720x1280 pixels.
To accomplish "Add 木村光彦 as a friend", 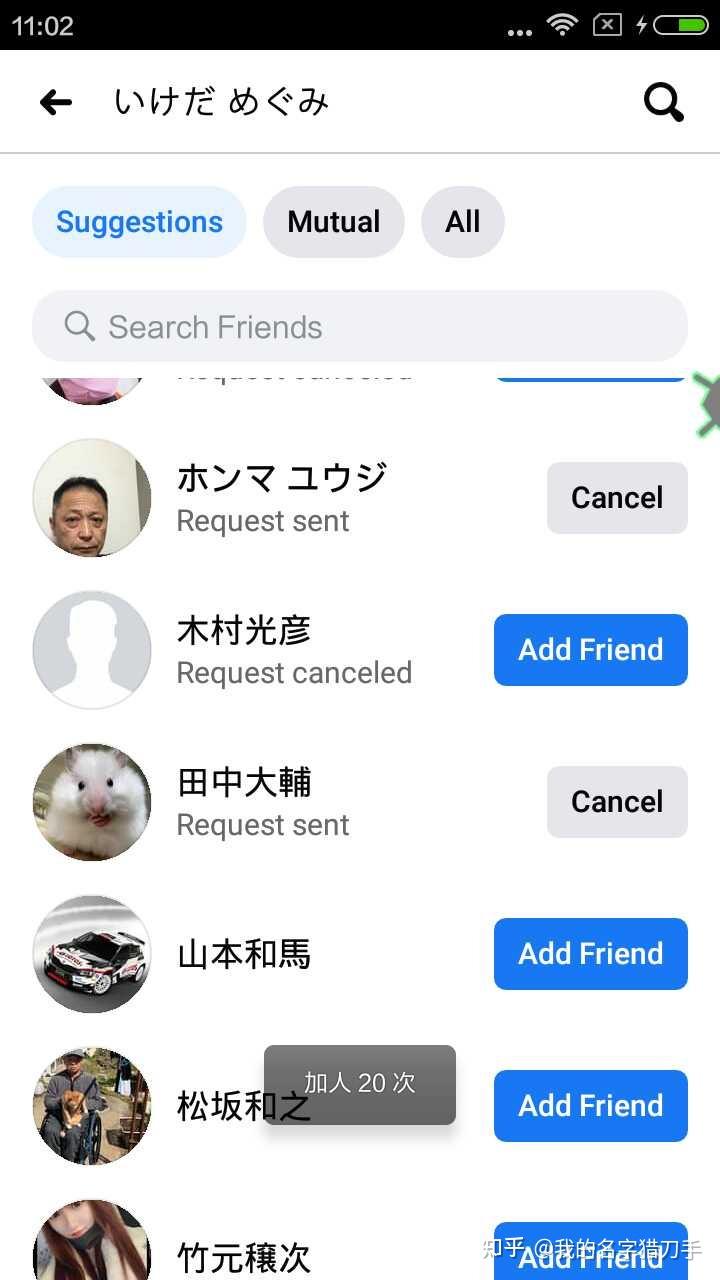I will [590, 650].
